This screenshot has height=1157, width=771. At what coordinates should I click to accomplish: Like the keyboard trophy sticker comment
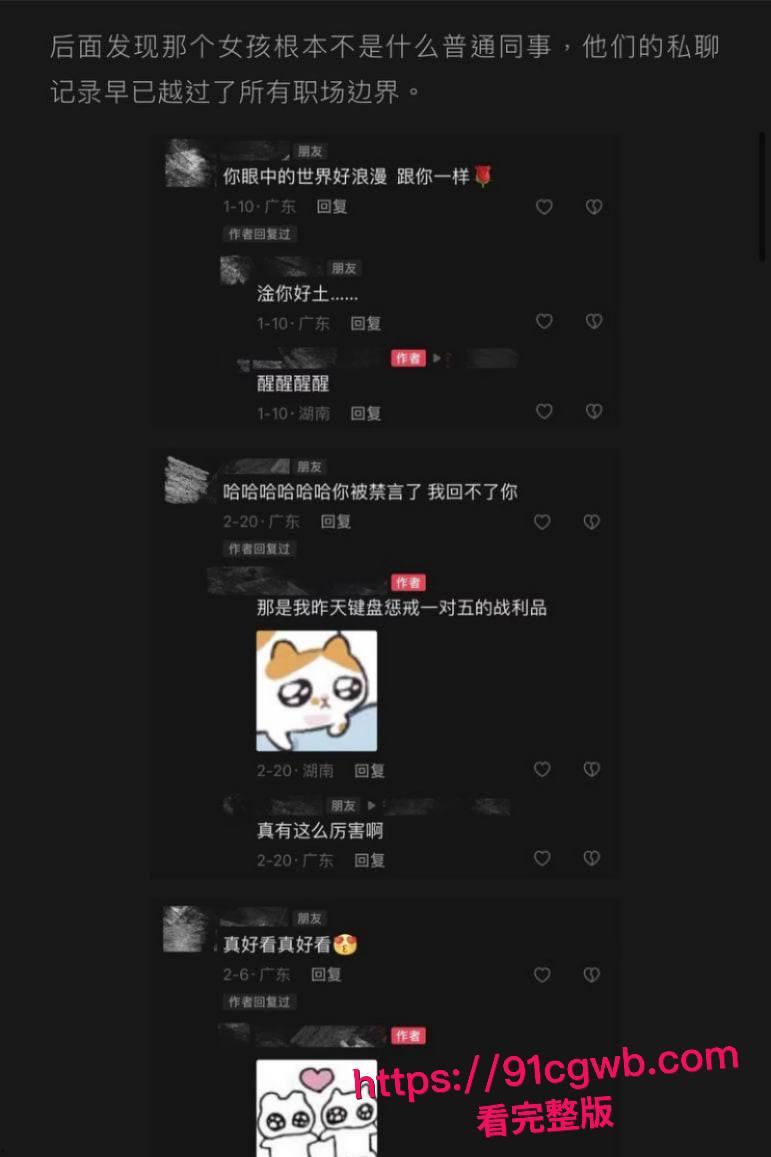(x=544, y=770)
